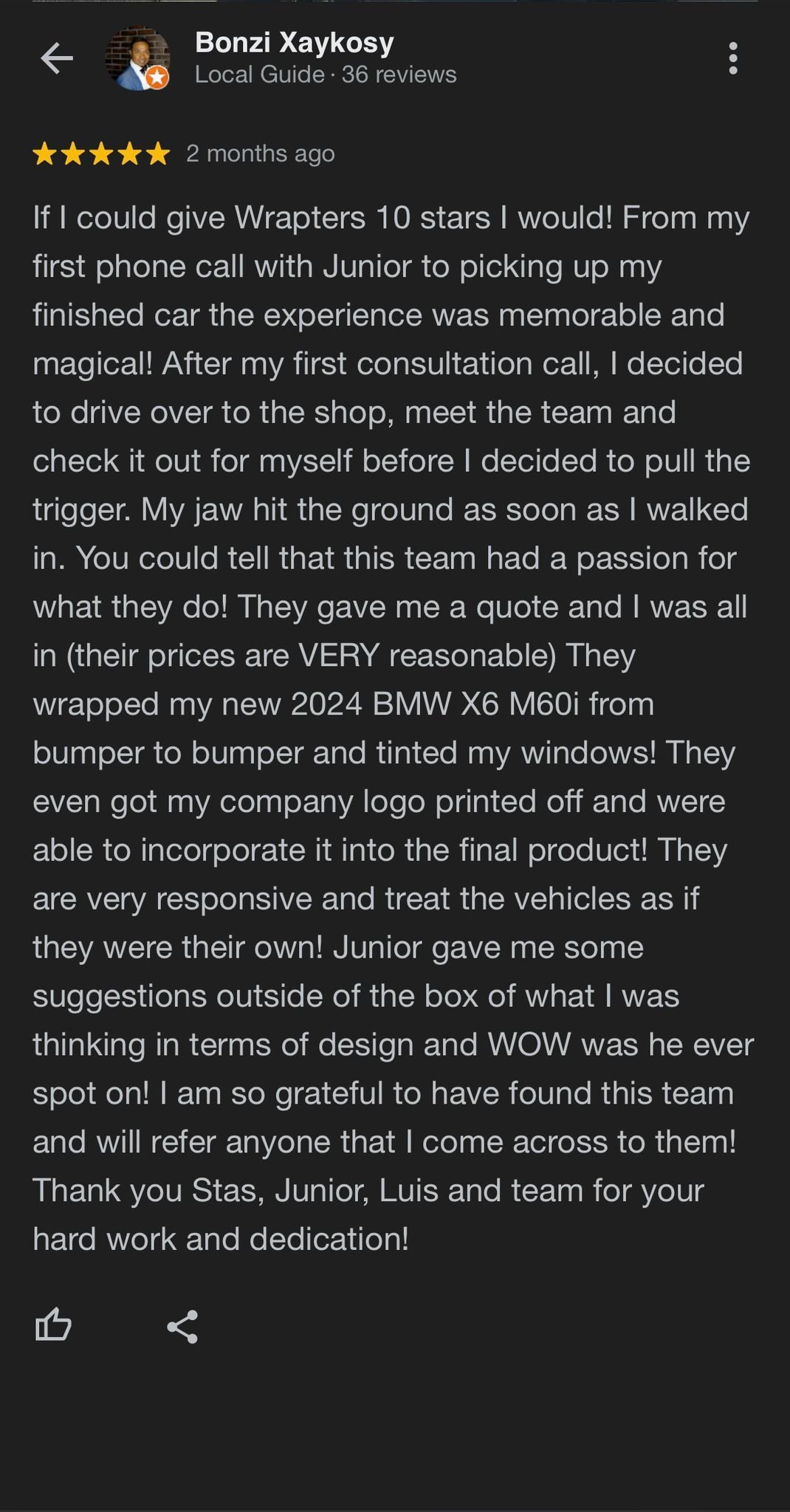Go back using the arrow icon
790x1512 pixels.
57,58
